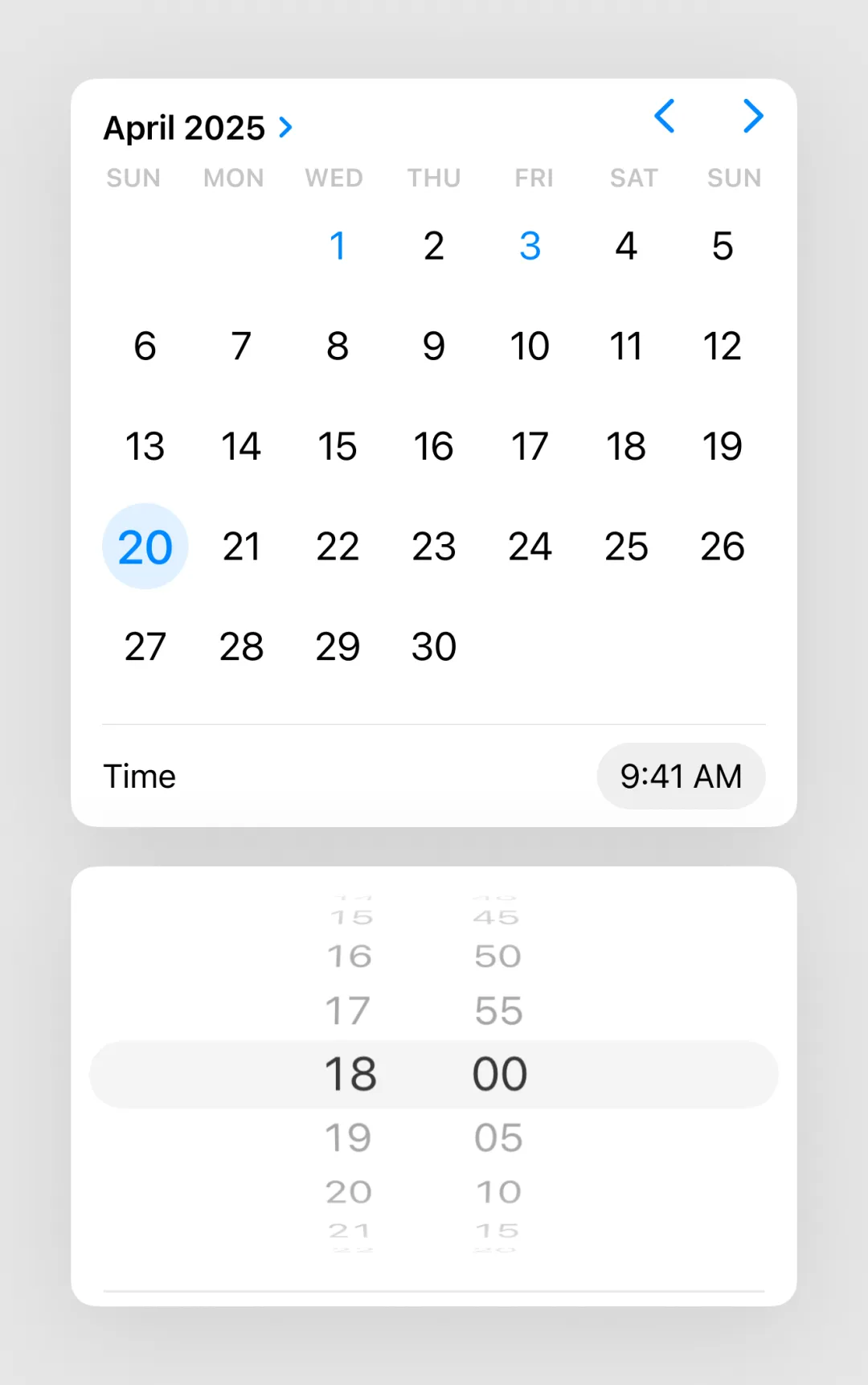The width and height of the screenshot is (868, 1385).
Task: Choose hour 19 in the time wheel
Action: (349, 1137)
